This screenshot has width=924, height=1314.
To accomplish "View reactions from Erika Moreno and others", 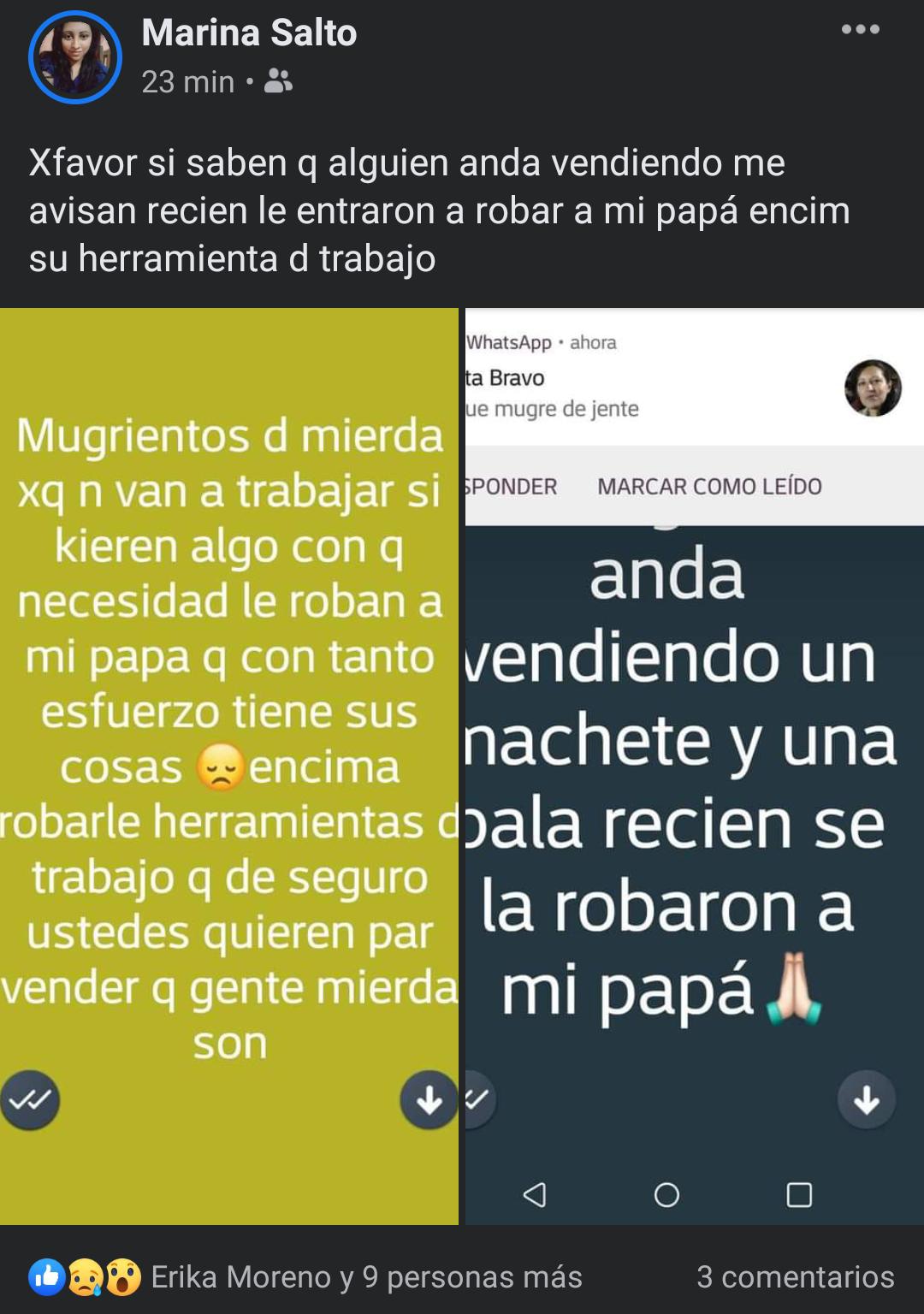I will click(365, 1276).
